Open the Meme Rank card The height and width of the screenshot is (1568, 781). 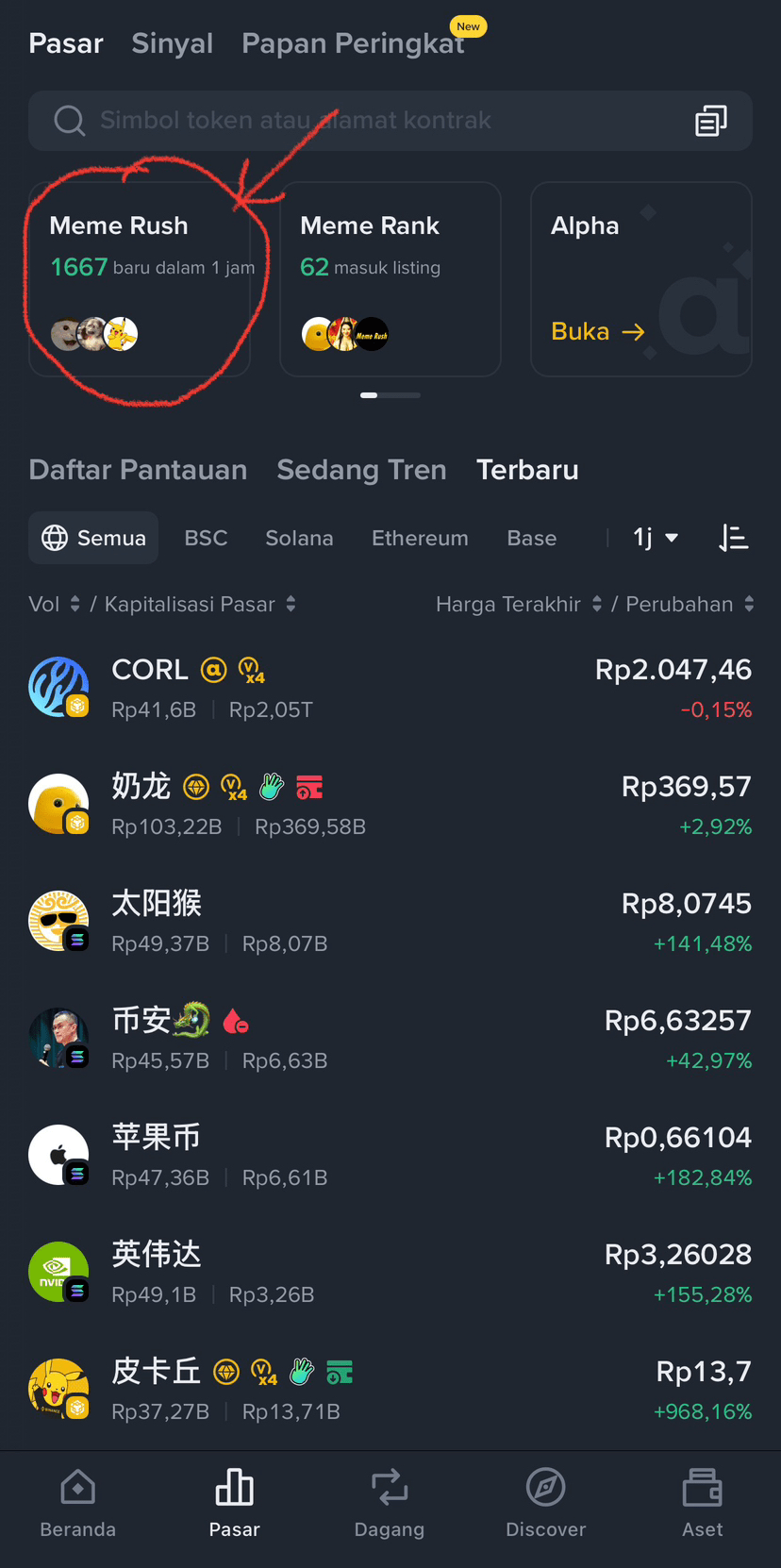pyautogui.click(x=390, y=279)
